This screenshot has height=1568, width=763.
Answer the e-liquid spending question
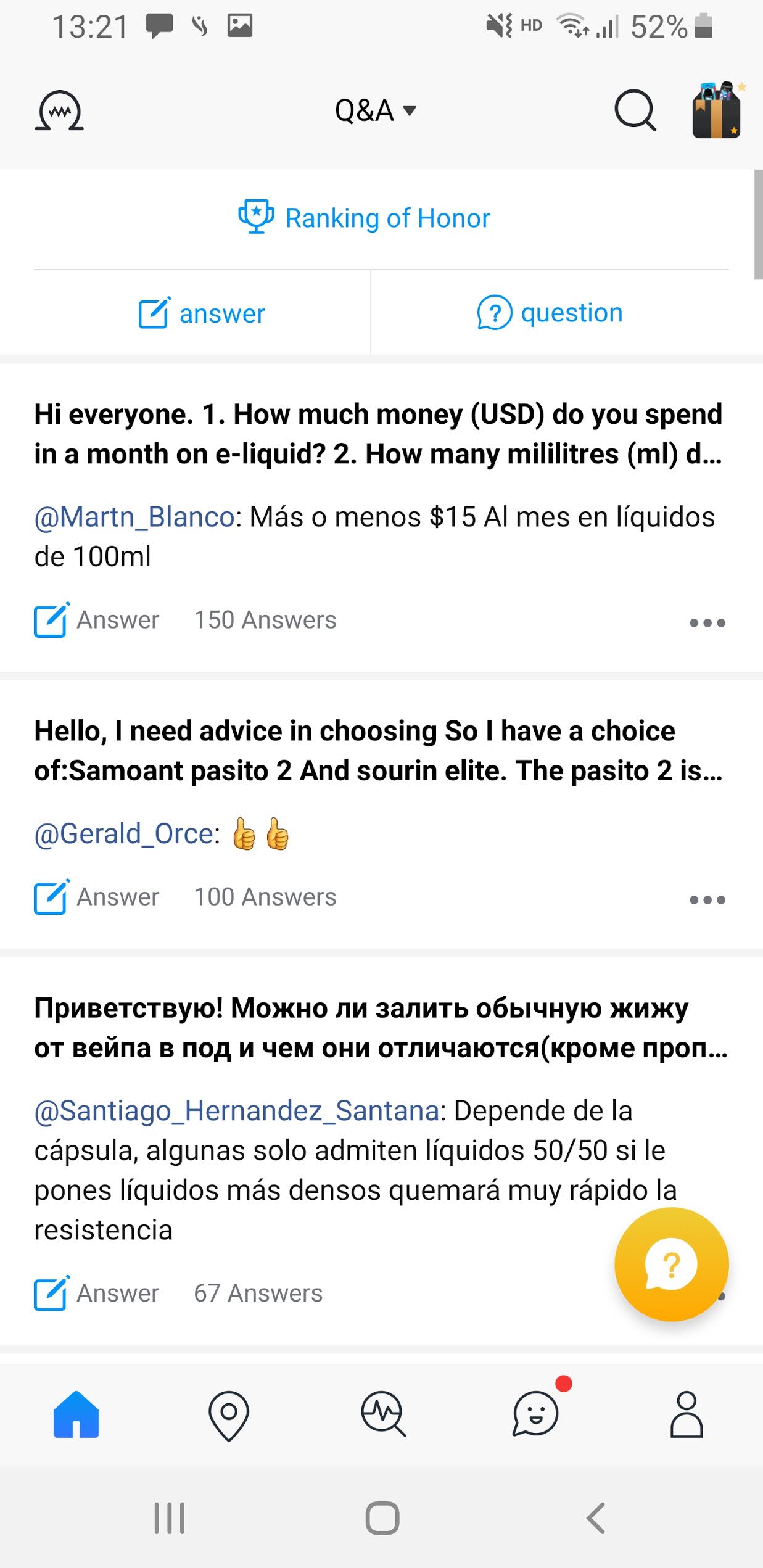click(97, 620)
